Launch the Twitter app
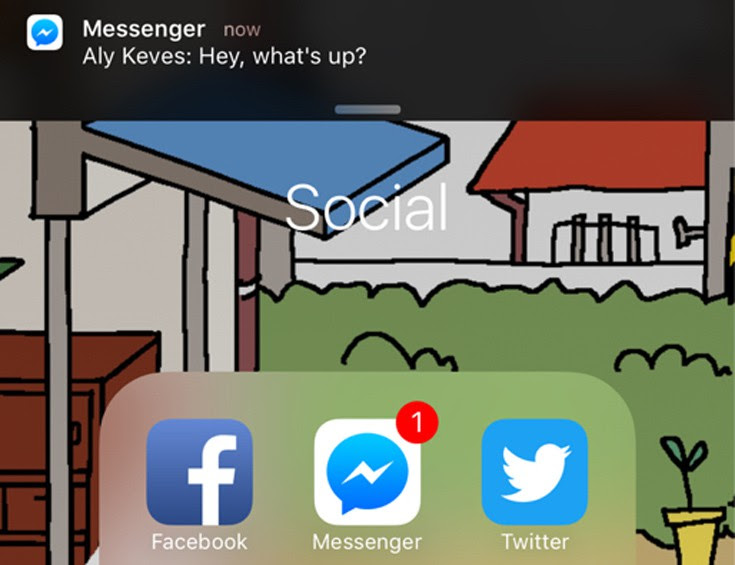This screenshot has height=565, width=735. (x=534, y=472)
